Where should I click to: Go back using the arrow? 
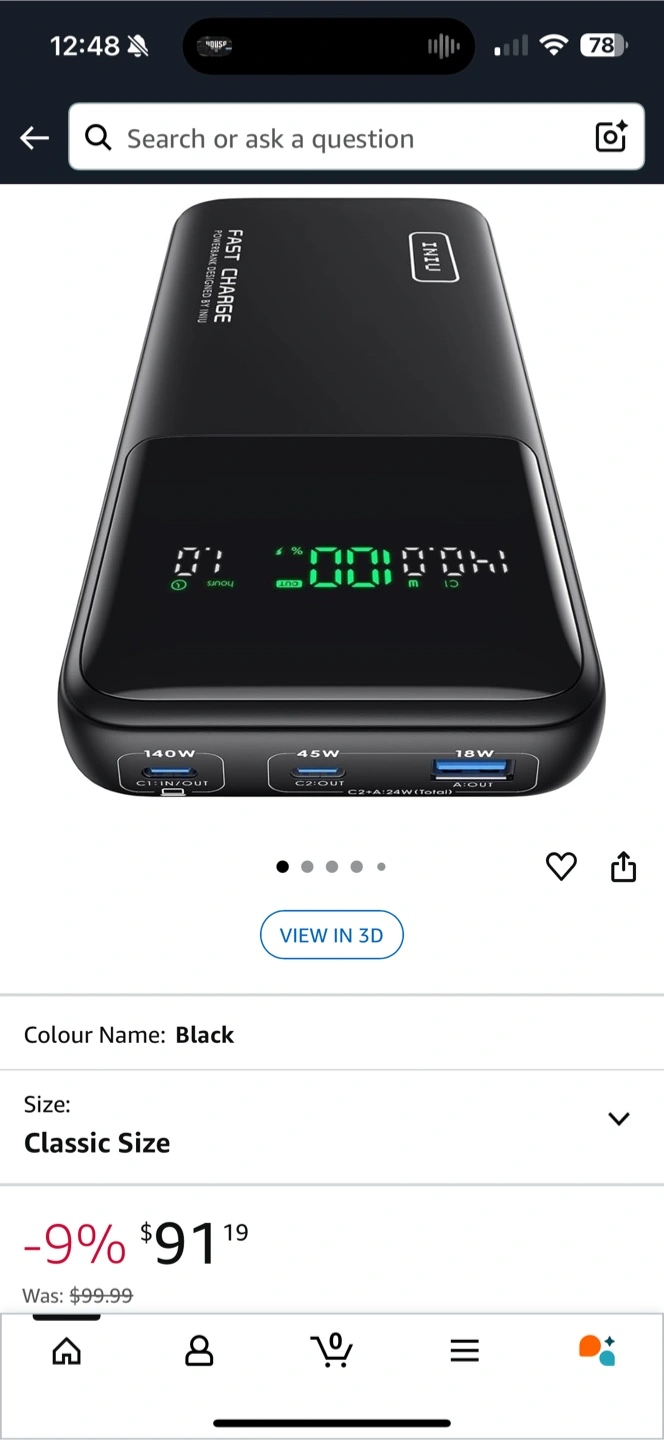point(34,138)
